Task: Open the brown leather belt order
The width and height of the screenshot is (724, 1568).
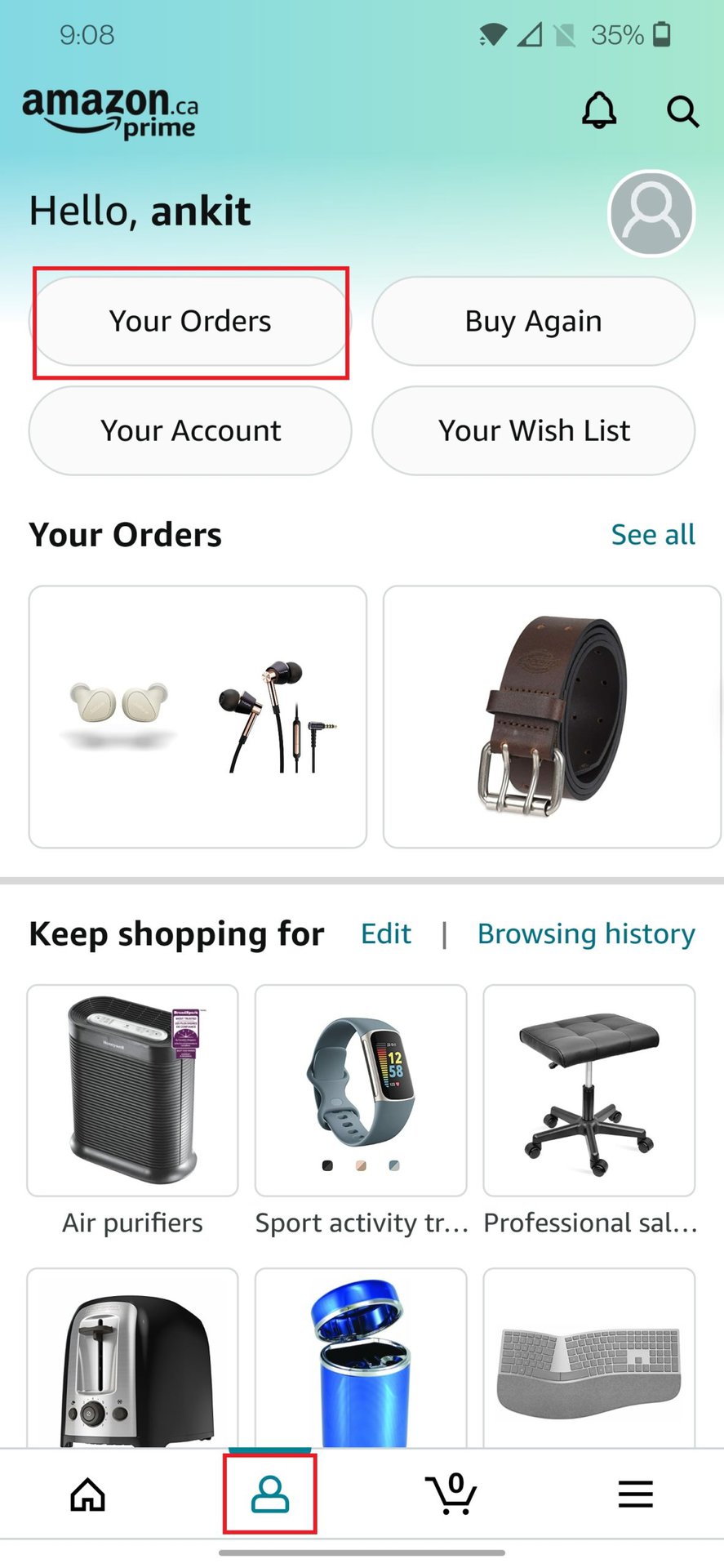Action: click(x=552, y=716)
